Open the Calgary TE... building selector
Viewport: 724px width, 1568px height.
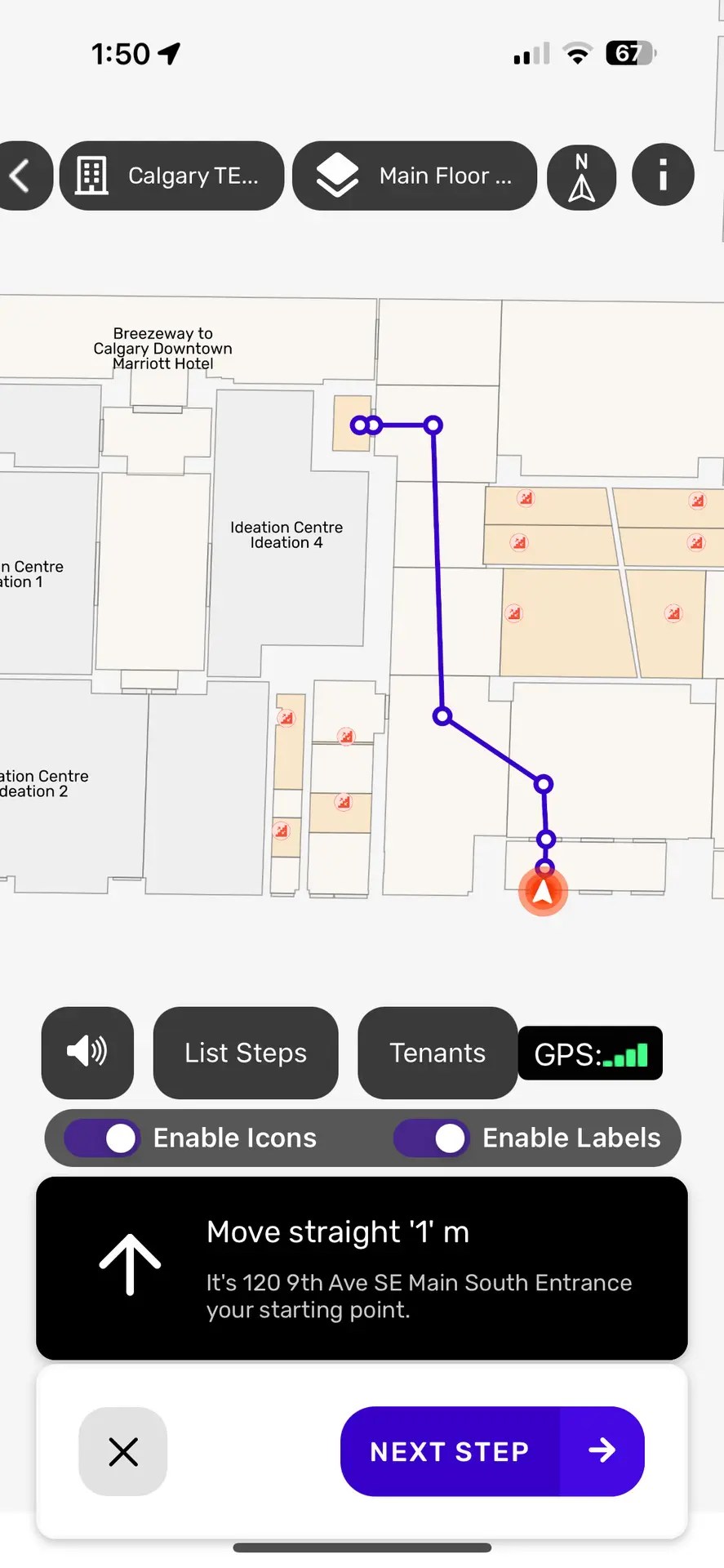(171, 176)
